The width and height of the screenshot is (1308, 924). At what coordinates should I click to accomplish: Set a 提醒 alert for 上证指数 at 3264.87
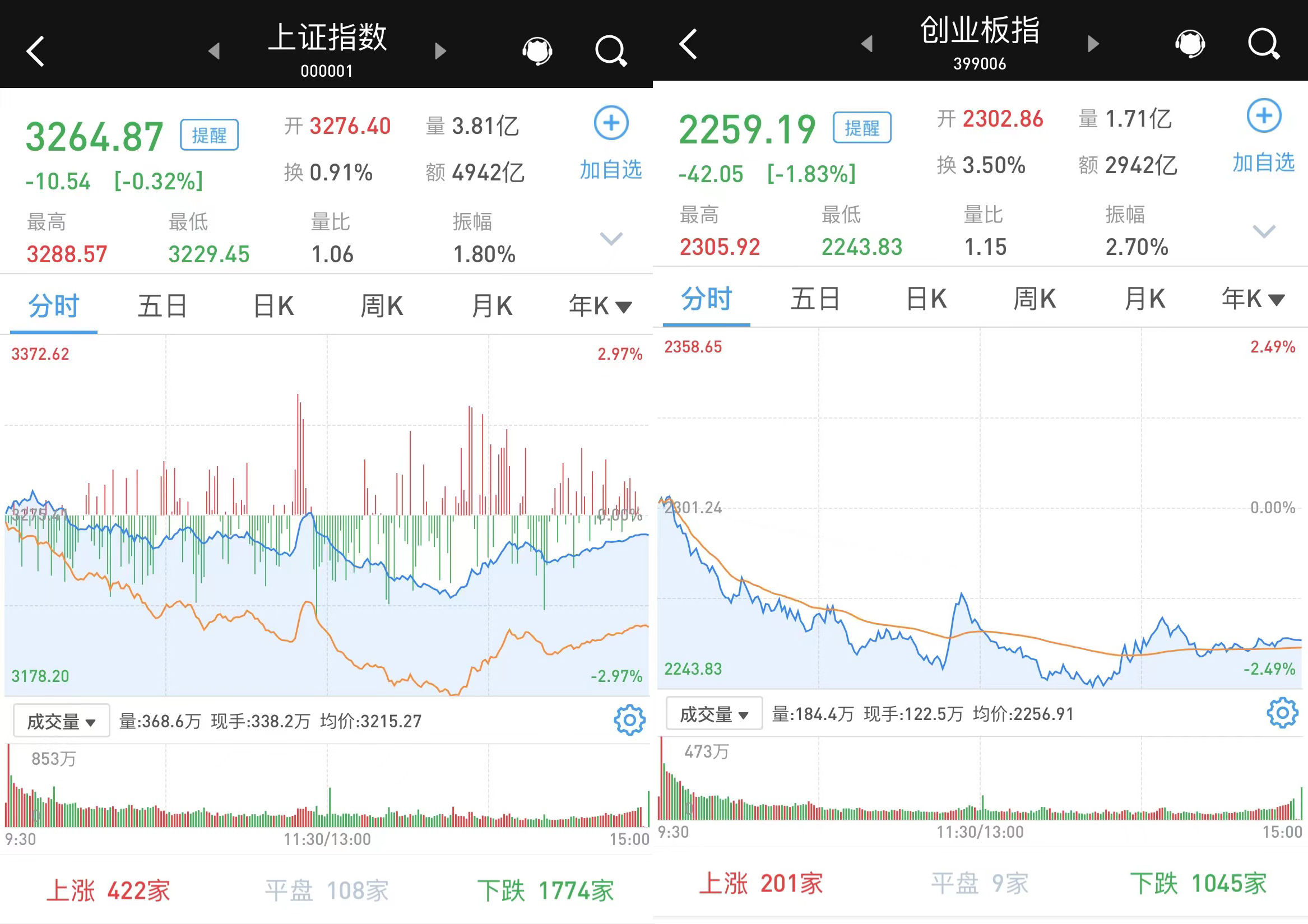click(209, 135)
